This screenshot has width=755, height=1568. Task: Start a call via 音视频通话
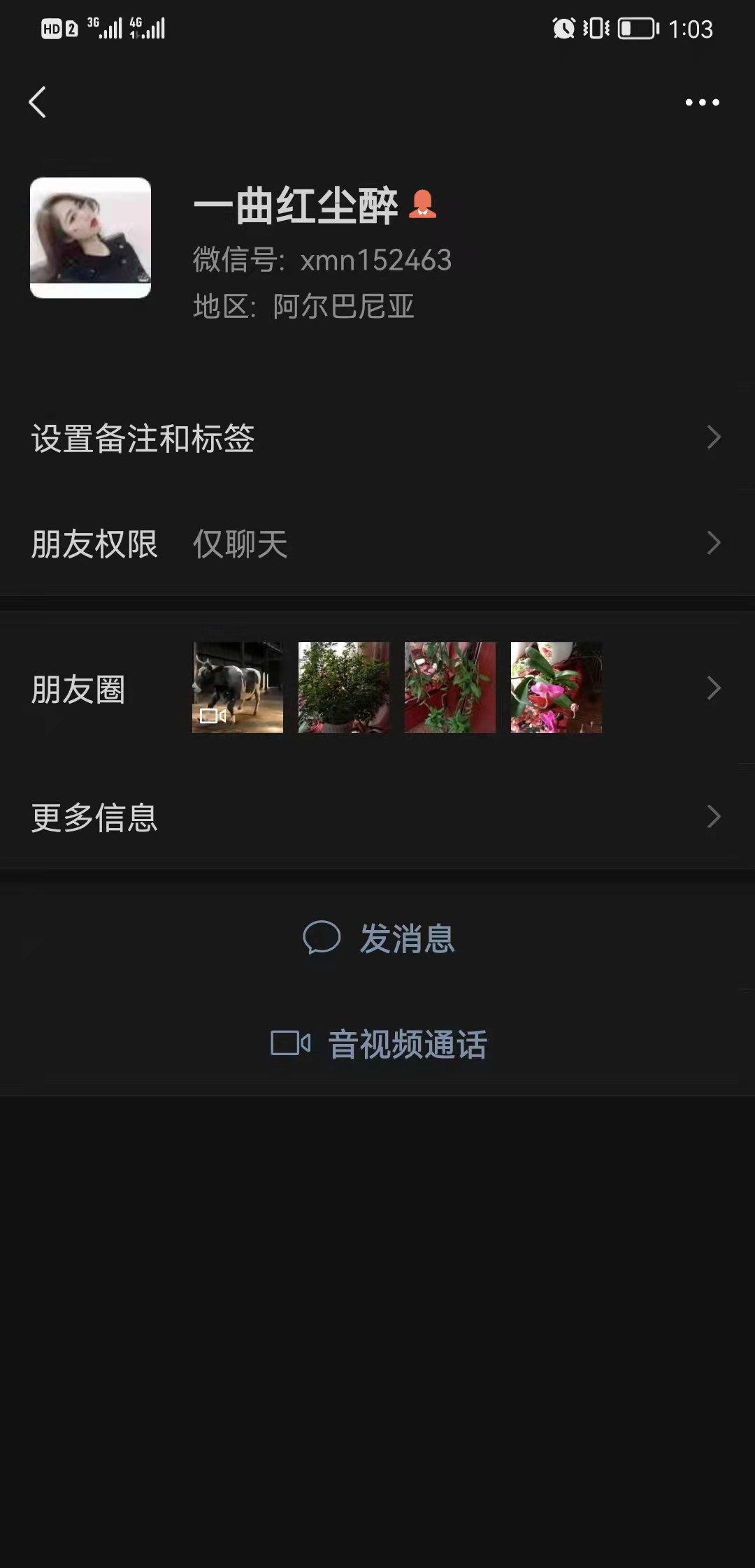click(x=407, y=1044)
